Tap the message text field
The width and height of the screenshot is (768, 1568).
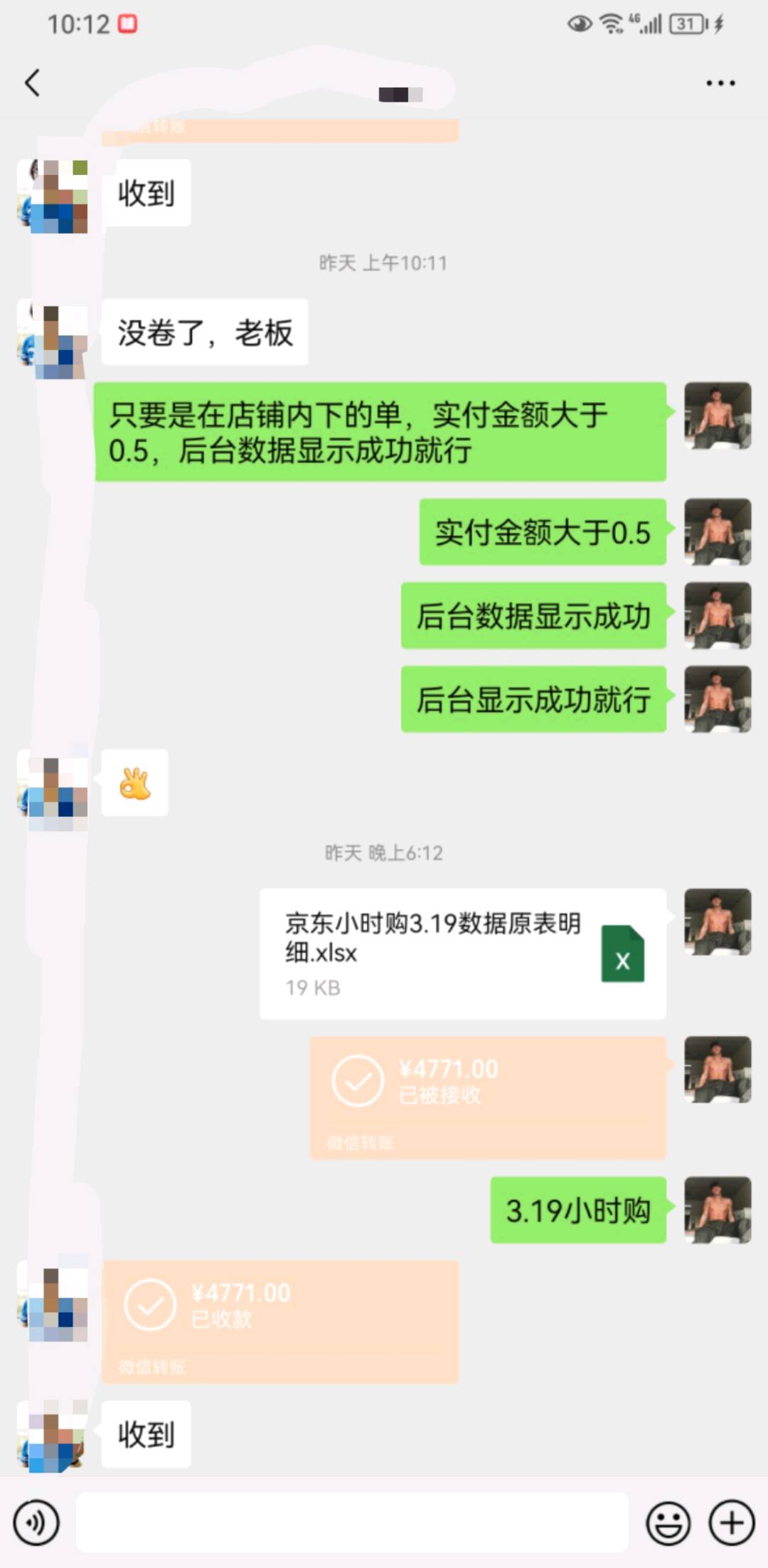pyautogui.click(x=352, y=1522)
